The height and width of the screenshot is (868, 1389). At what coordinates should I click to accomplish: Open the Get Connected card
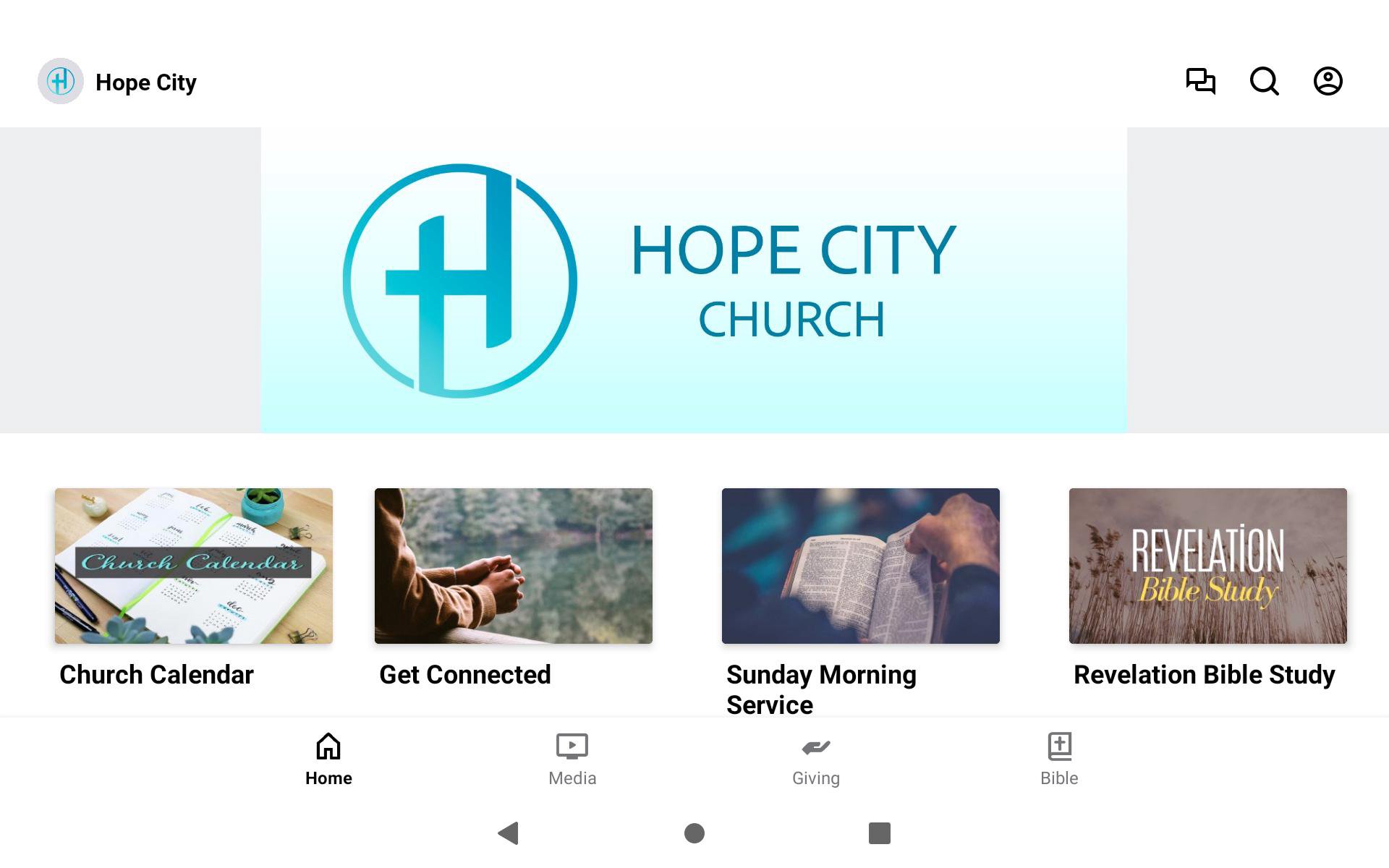point(513,566)
